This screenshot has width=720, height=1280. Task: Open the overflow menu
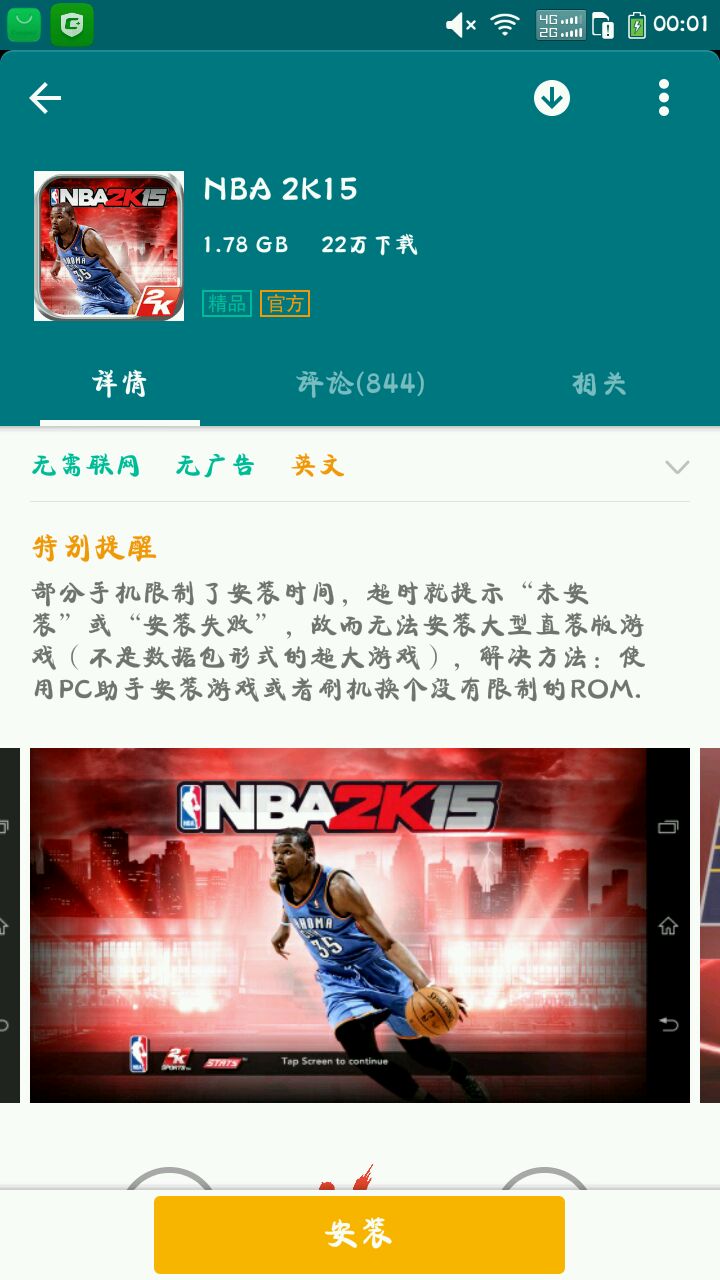pos(663,98)
